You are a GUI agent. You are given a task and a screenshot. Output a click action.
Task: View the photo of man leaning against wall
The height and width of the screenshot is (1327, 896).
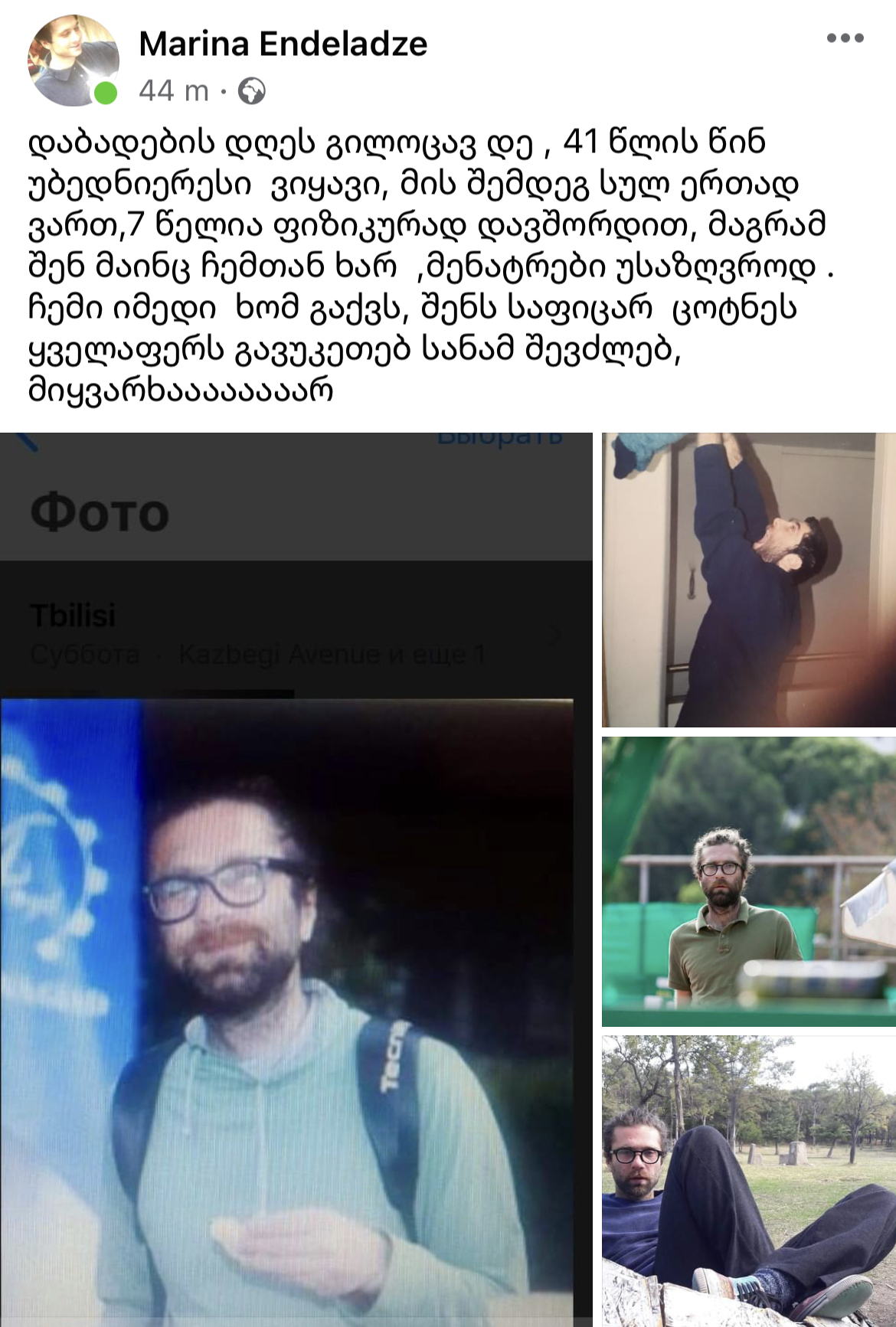(748, 580)
